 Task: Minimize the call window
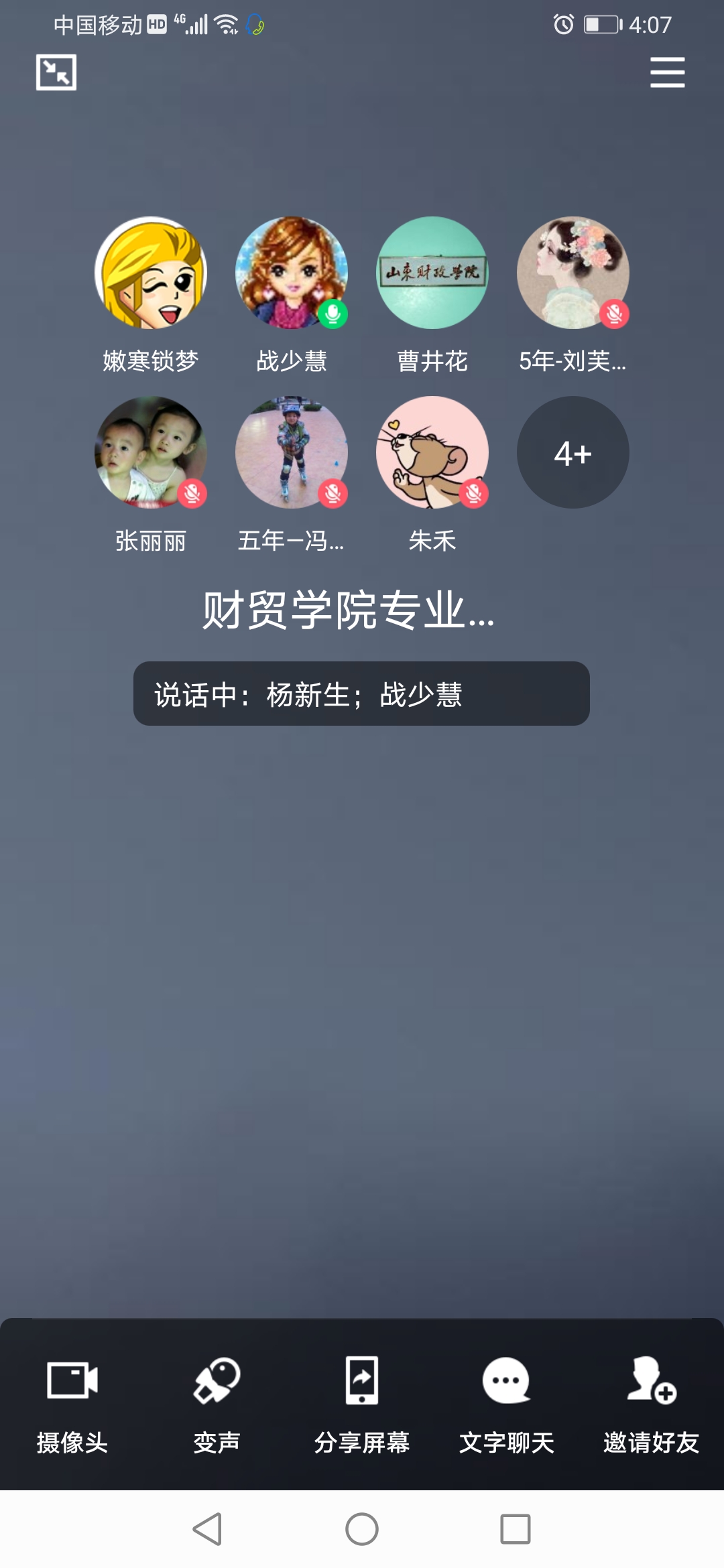(x=56, y=72)
